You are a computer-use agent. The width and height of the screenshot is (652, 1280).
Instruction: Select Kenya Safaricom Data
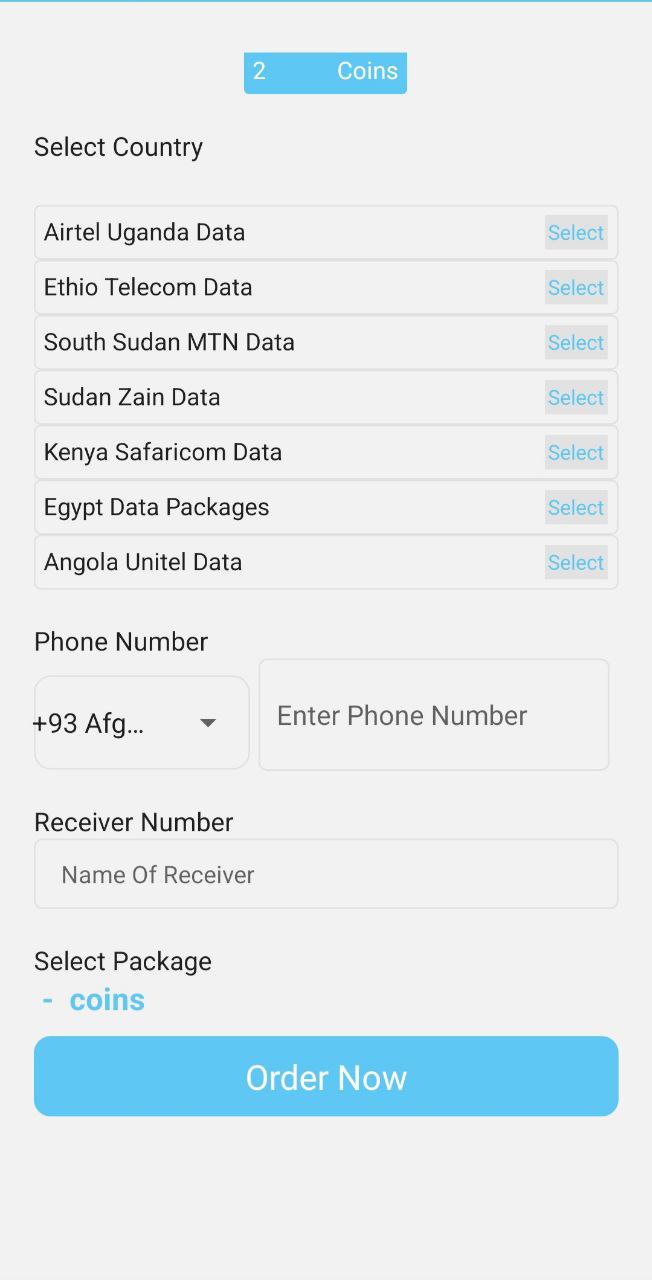click(576, 452)
